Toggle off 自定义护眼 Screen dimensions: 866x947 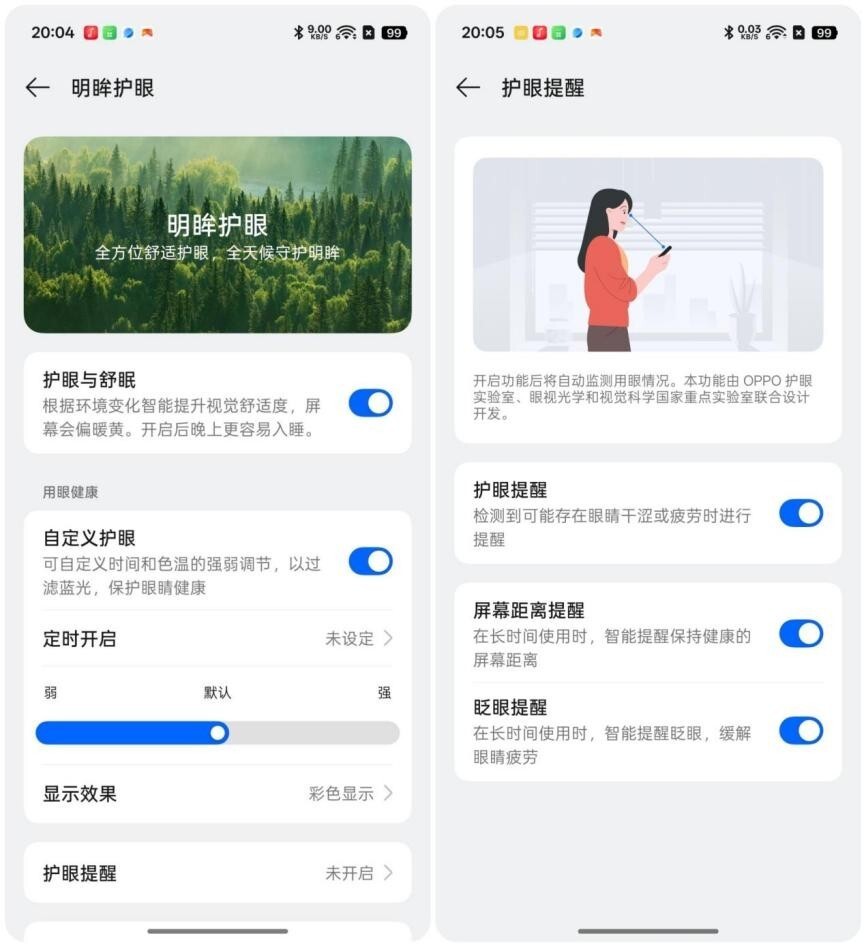point(370,562)
